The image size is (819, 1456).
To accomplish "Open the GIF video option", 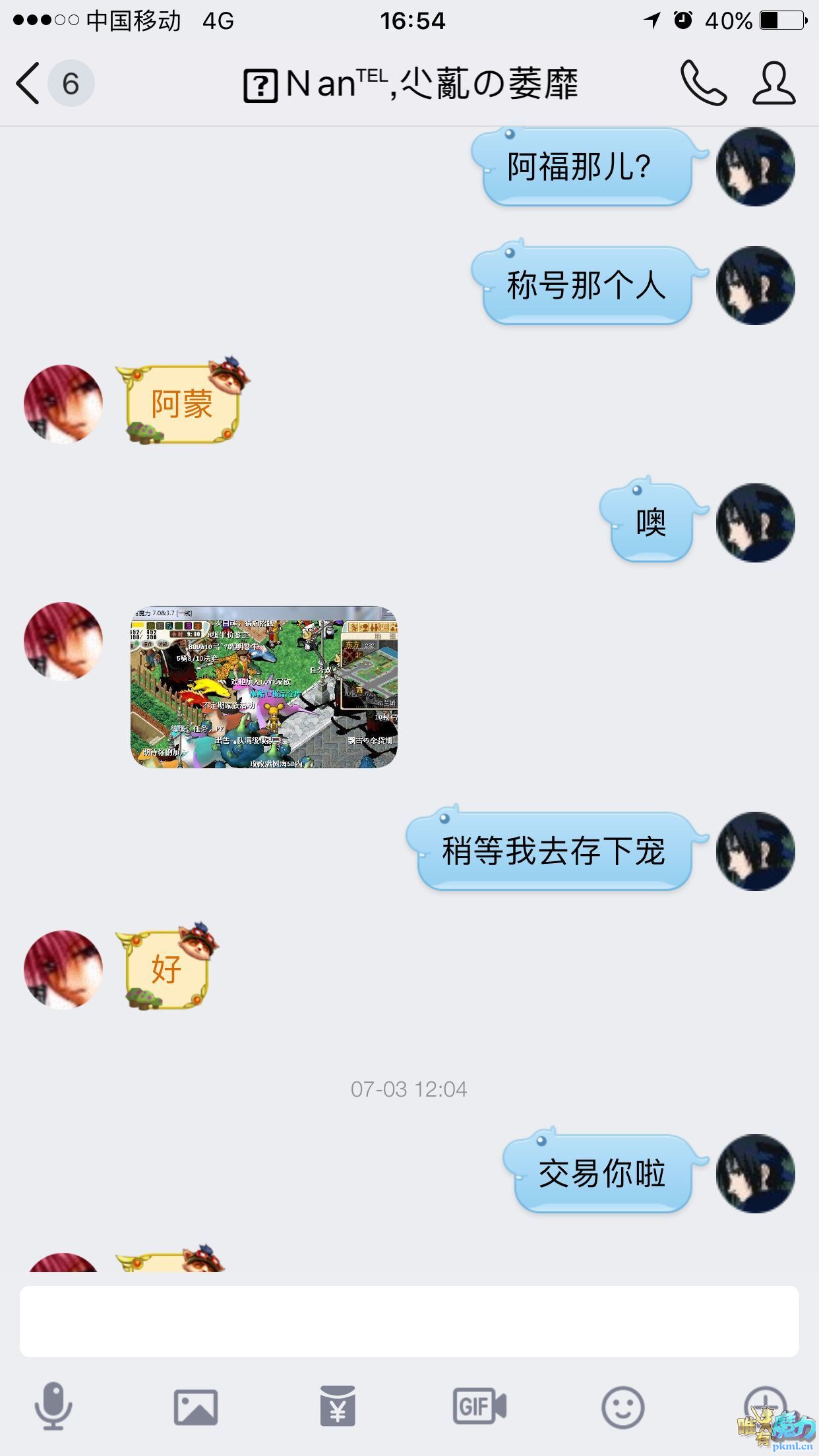I will [479, 1406].
